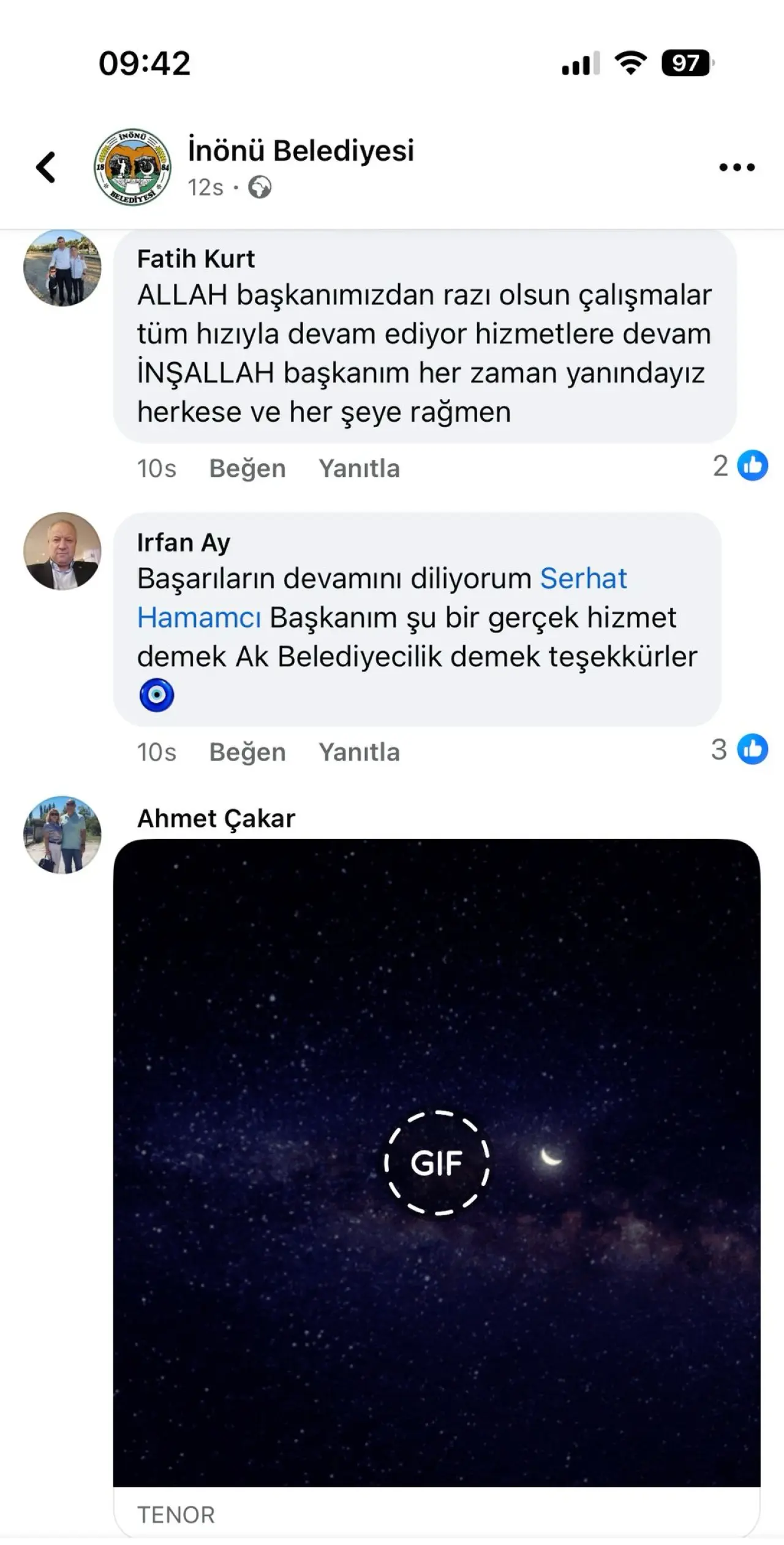Open İnönü Belediyesi page profile
Viewport: 784px width, 1545px height.
point(301,151)
